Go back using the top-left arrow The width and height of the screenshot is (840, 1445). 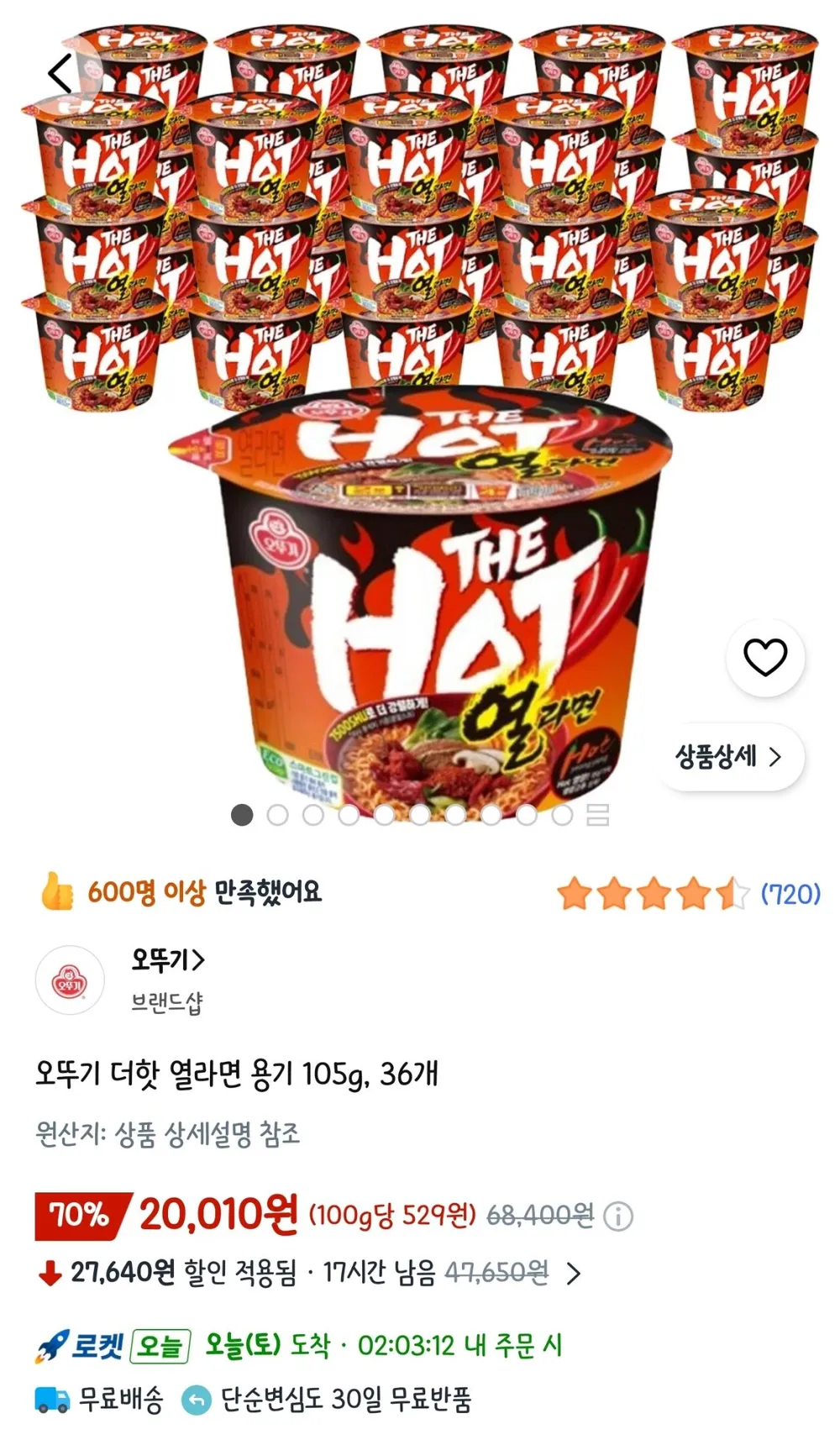point(61,73)
